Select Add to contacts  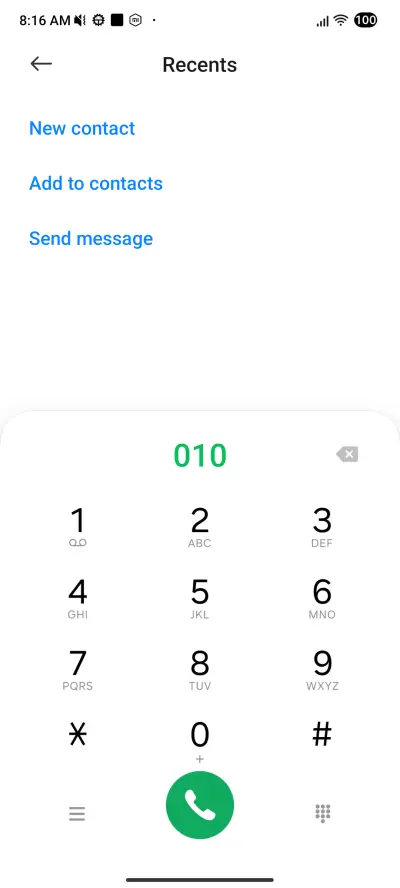96,183
